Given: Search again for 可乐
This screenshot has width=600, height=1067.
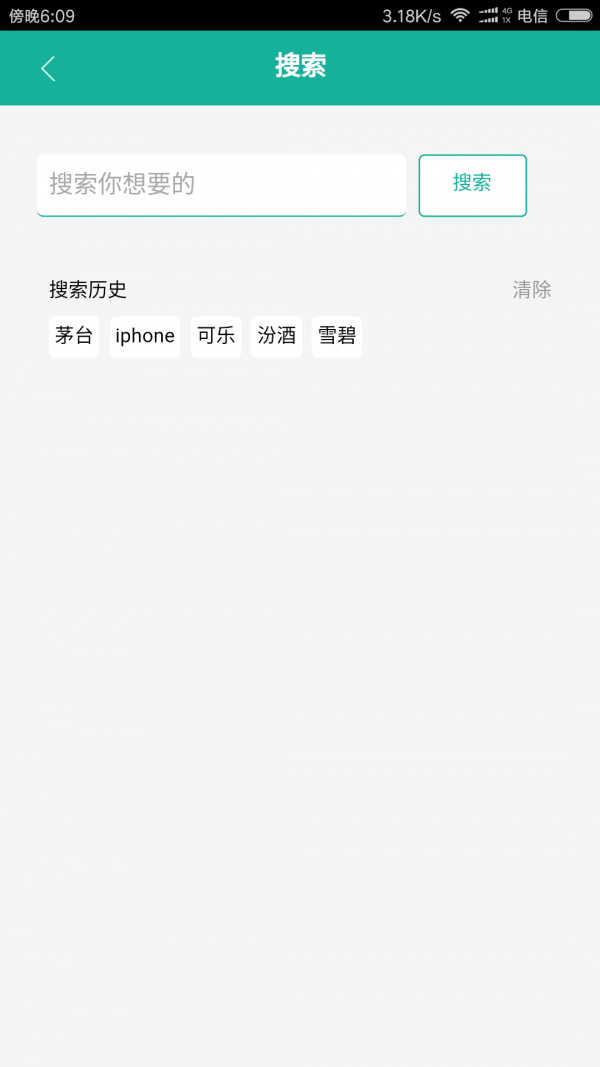Looking at the screenshot, I should (x=216, y=336).
